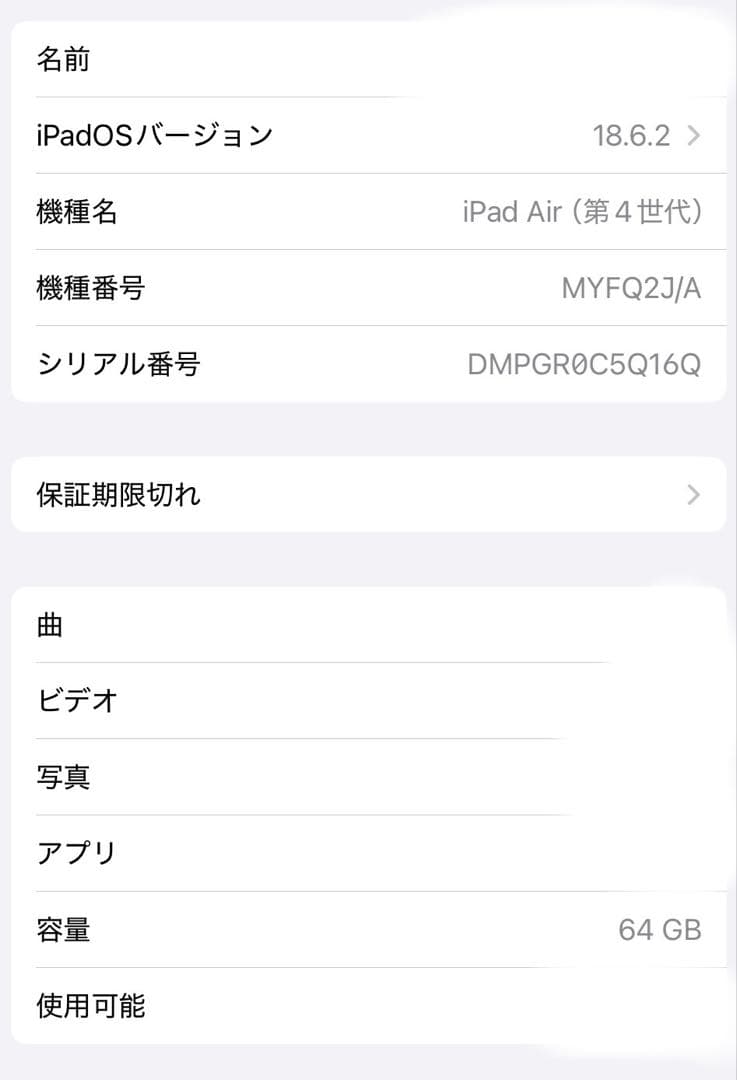Tap the 使用可能 available storage row
Viewport: 737px width, 1080px height.
pos(300,1007)
